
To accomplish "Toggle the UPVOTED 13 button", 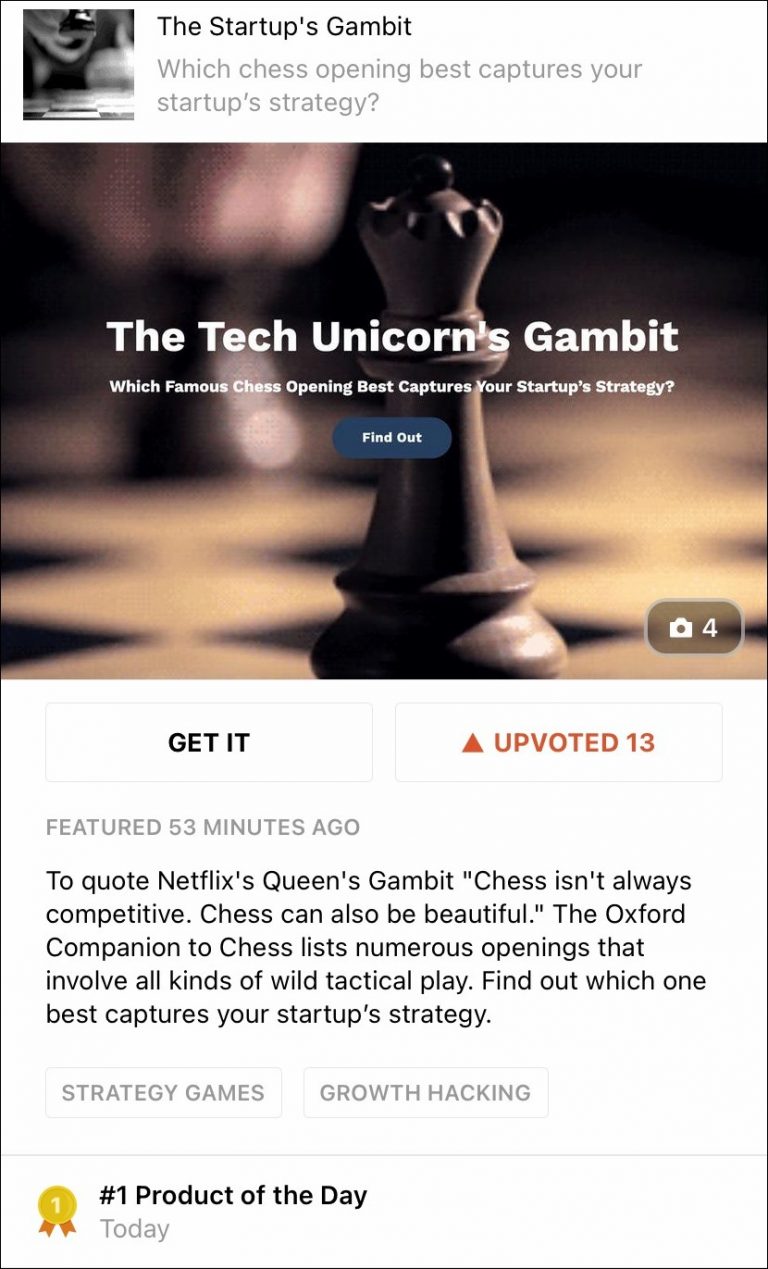I will (558, 742).
